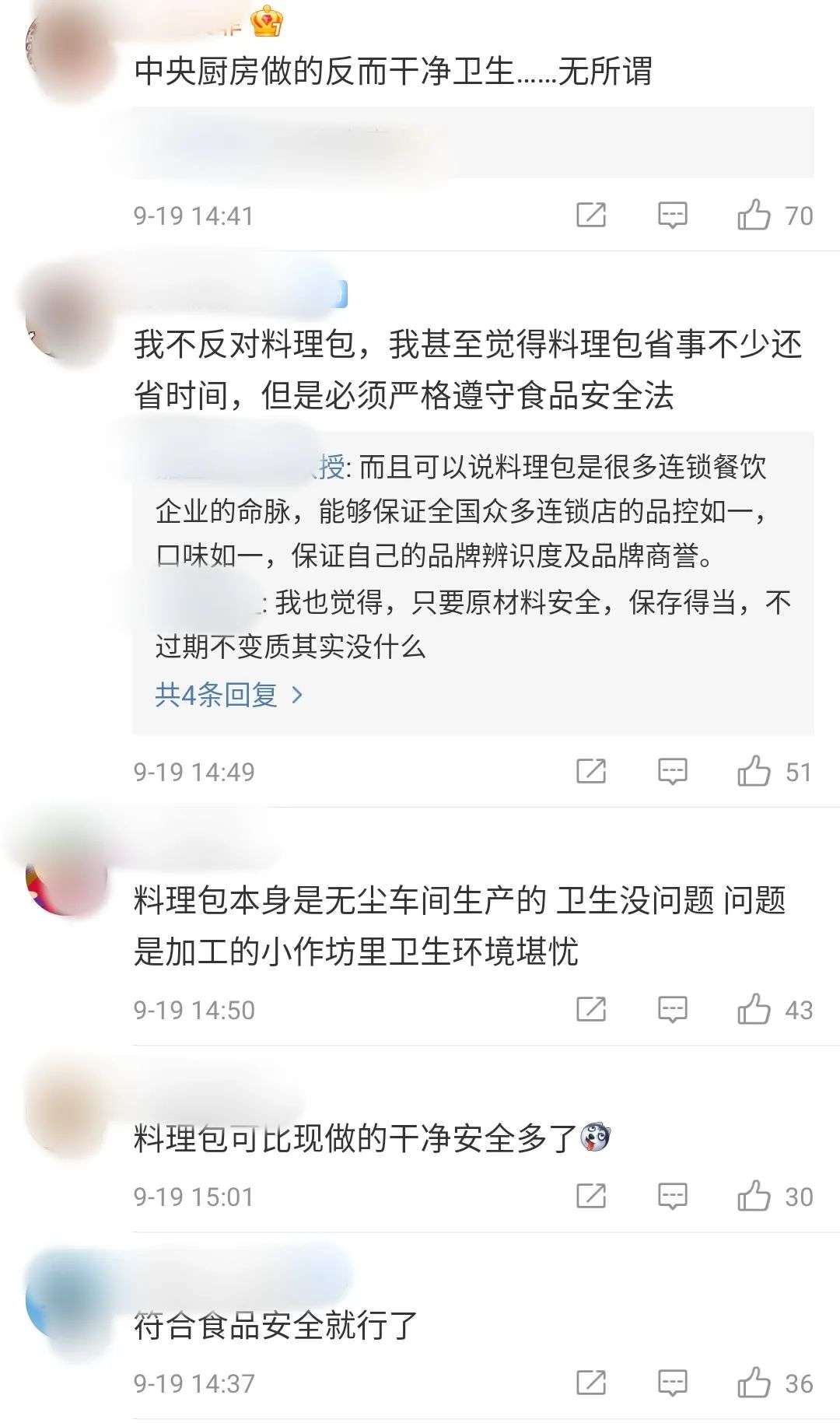Reply to the comment posted at 9-19 14:50

pyautogui.click(x=673, y=1009)
